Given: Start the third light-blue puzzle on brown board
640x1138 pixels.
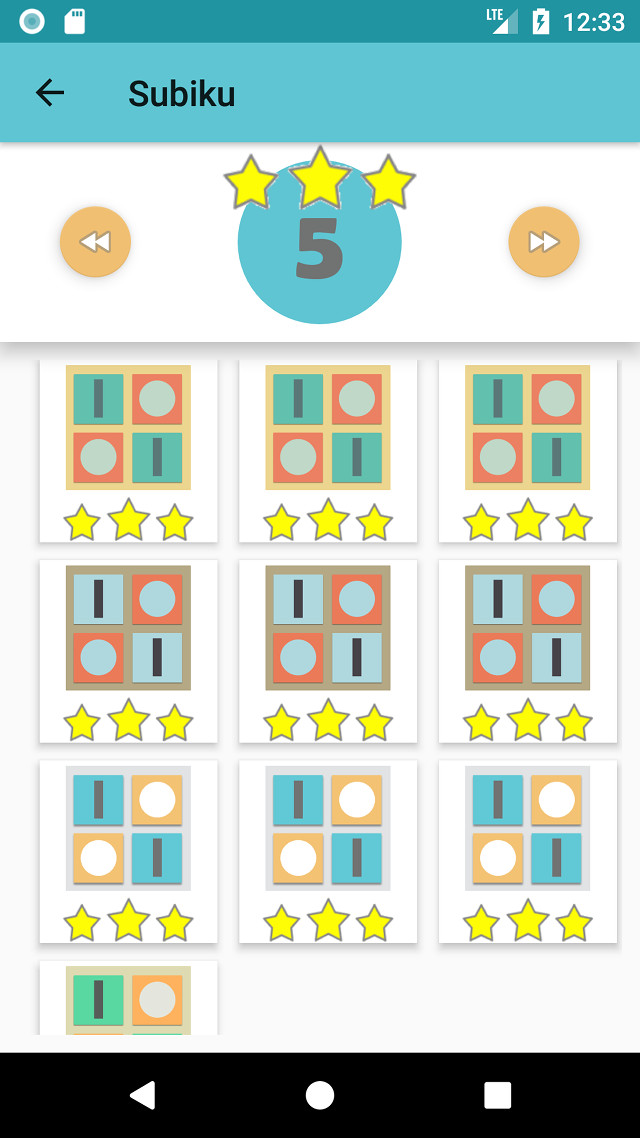Looking at the screenshot, I should point(527,628).
